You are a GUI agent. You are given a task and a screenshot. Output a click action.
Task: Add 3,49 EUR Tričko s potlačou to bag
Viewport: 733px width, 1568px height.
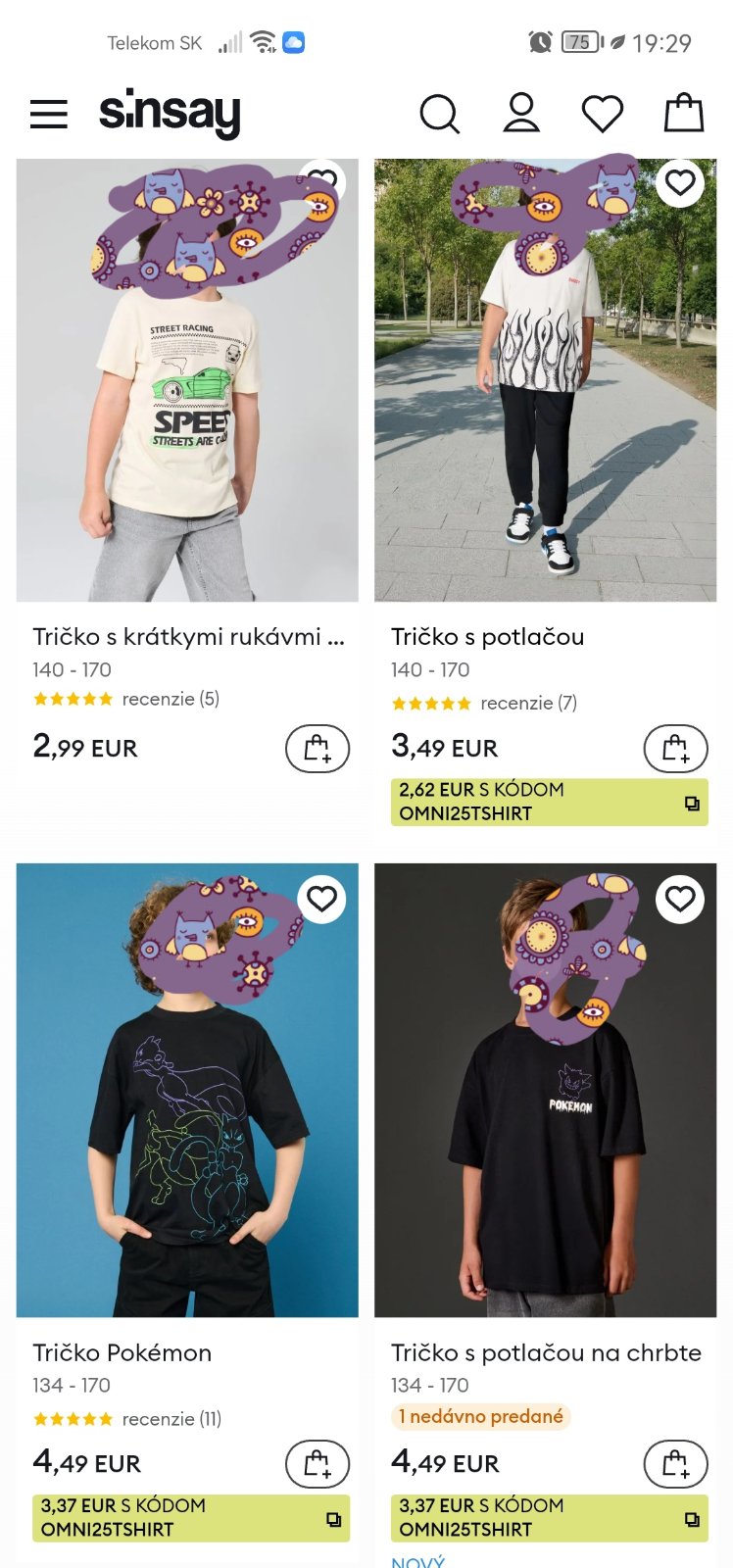click(675, 749)
